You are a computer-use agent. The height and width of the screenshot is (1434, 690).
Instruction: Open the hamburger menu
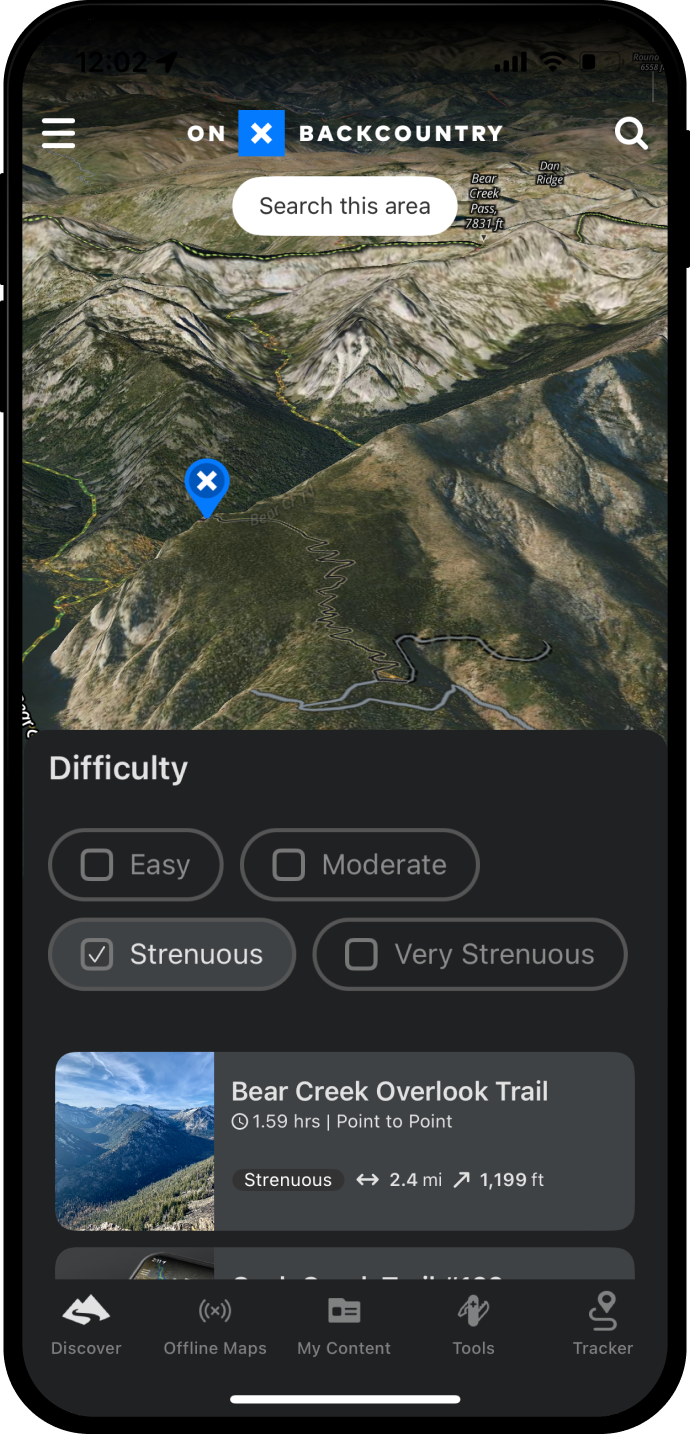point(59,133)
